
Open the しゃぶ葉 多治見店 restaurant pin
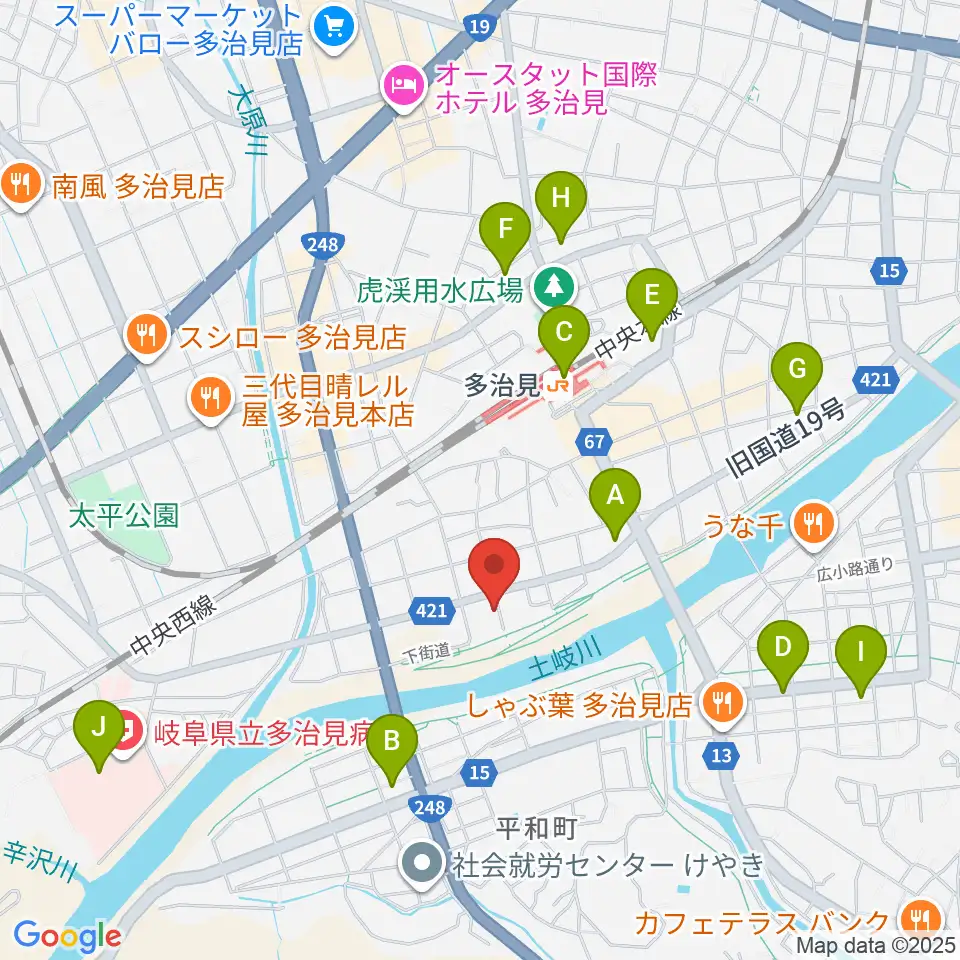(723, 705)
